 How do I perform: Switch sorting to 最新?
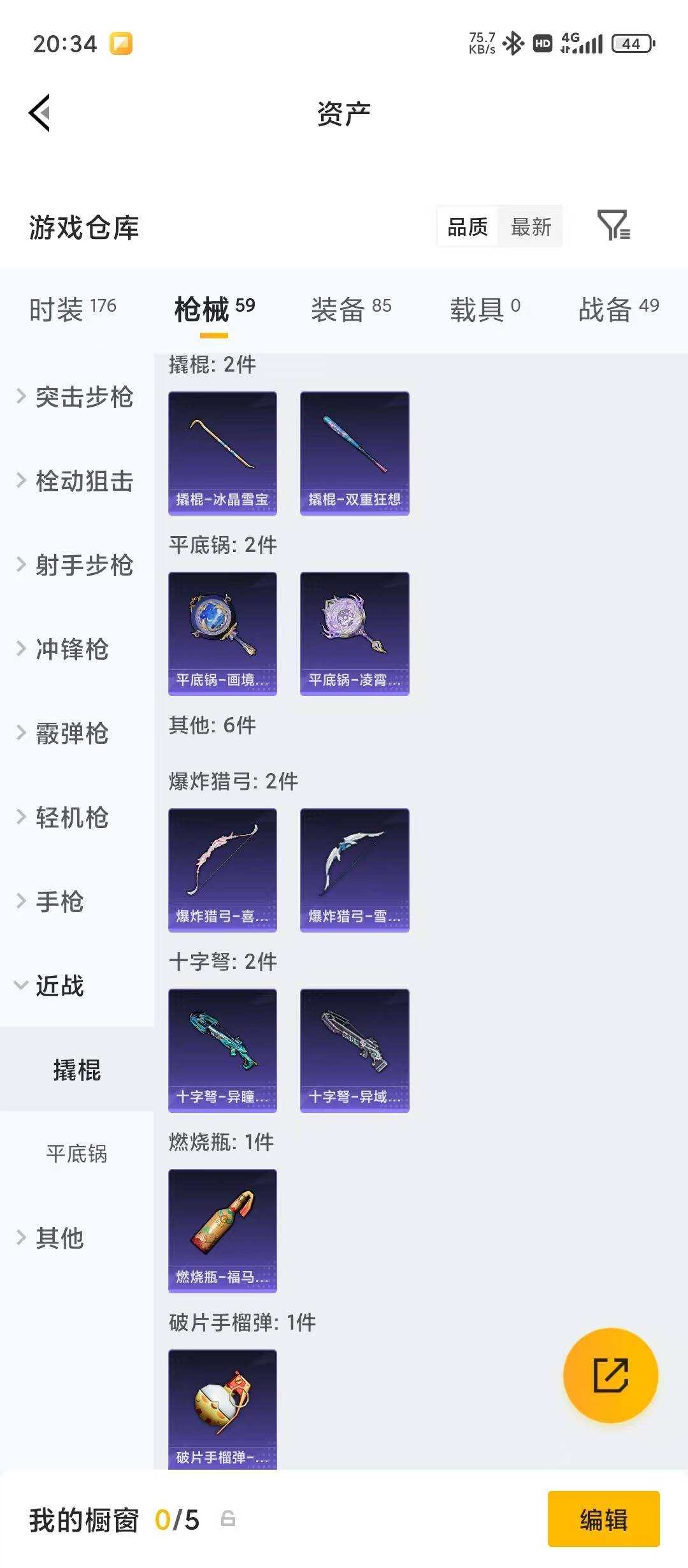pyautogui.click(x=531, y=228)
